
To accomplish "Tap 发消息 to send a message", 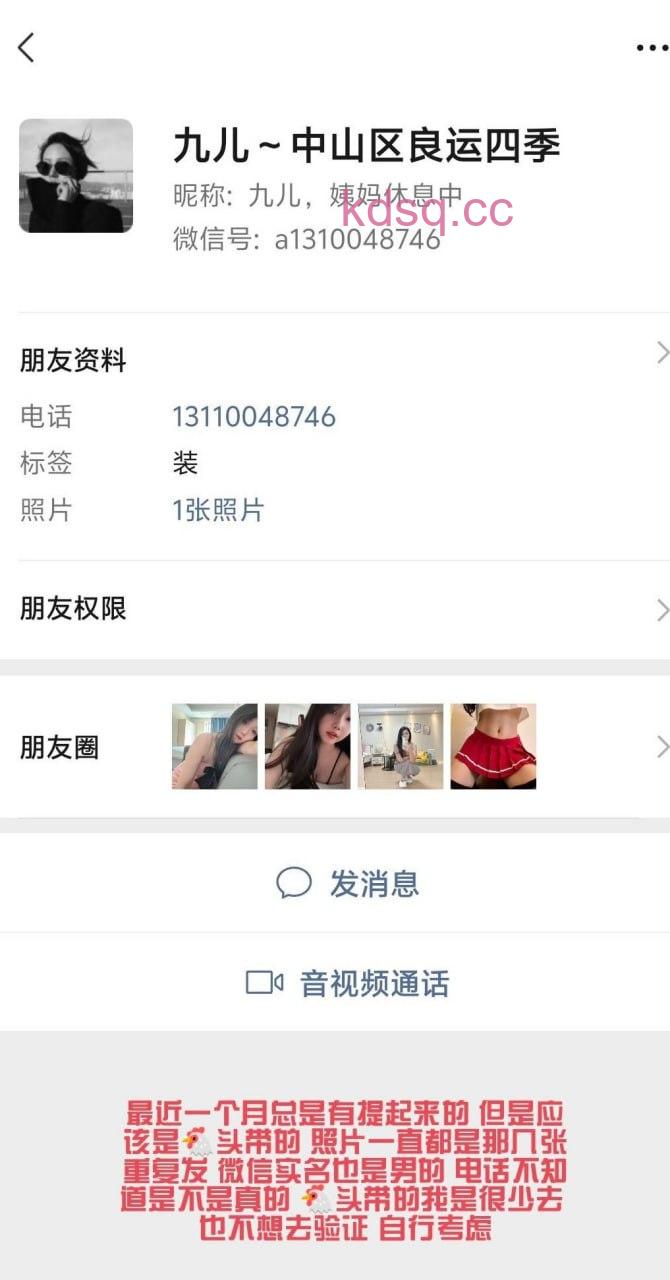I will [x=348, y=883].
